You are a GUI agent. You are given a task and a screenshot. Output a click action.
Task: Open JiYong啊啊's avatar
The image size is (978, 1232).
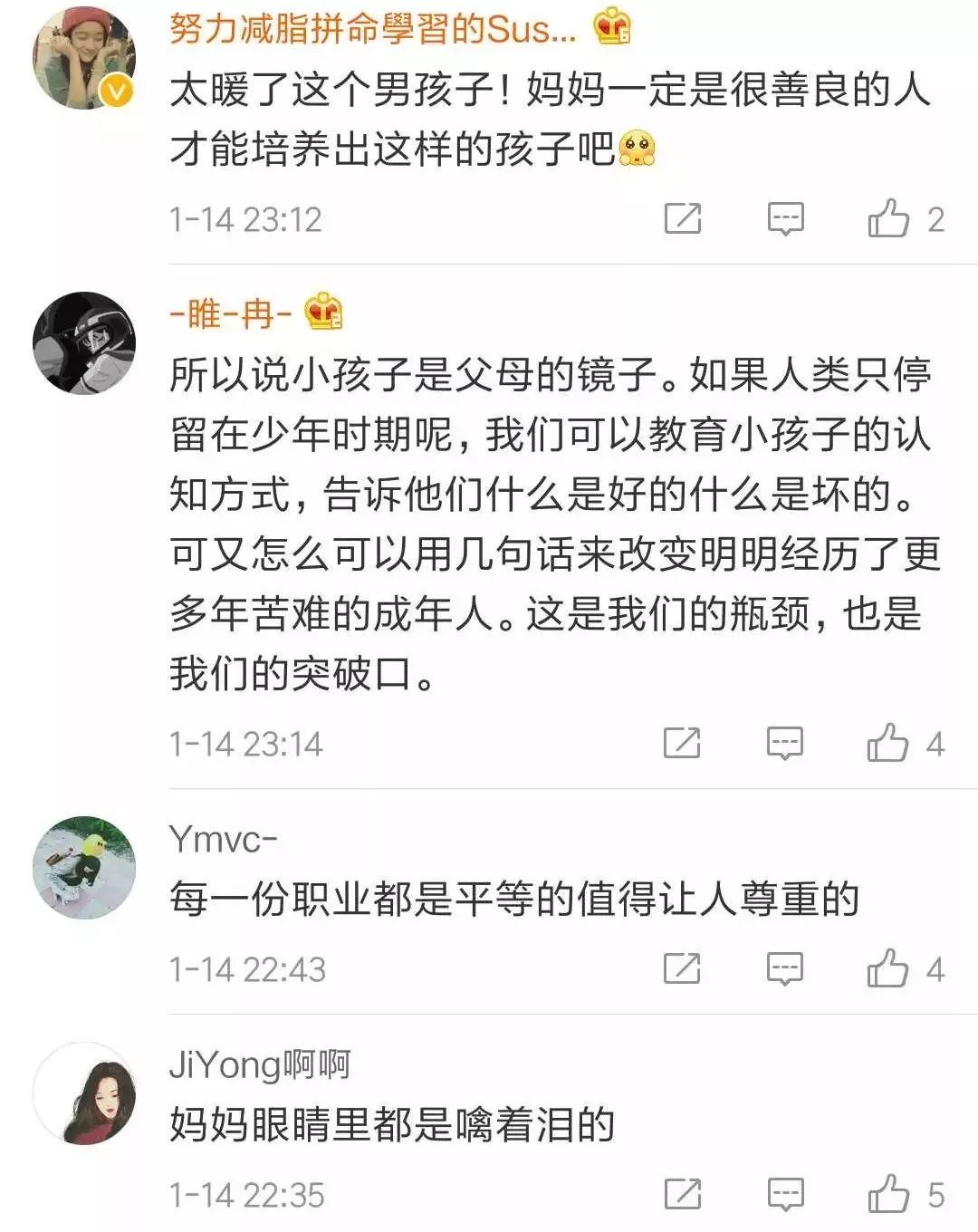[x=84, y=1093]
